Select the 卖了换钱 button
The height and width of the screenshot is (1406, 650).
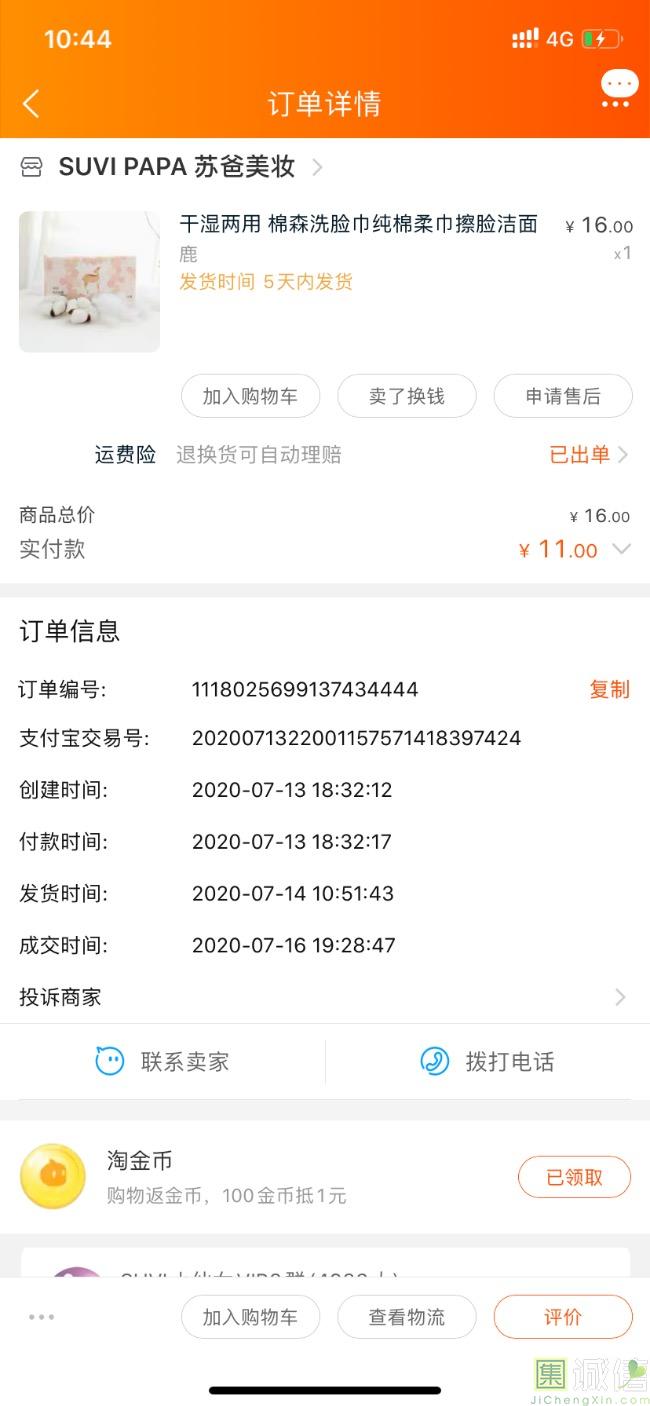click(406, 396)
